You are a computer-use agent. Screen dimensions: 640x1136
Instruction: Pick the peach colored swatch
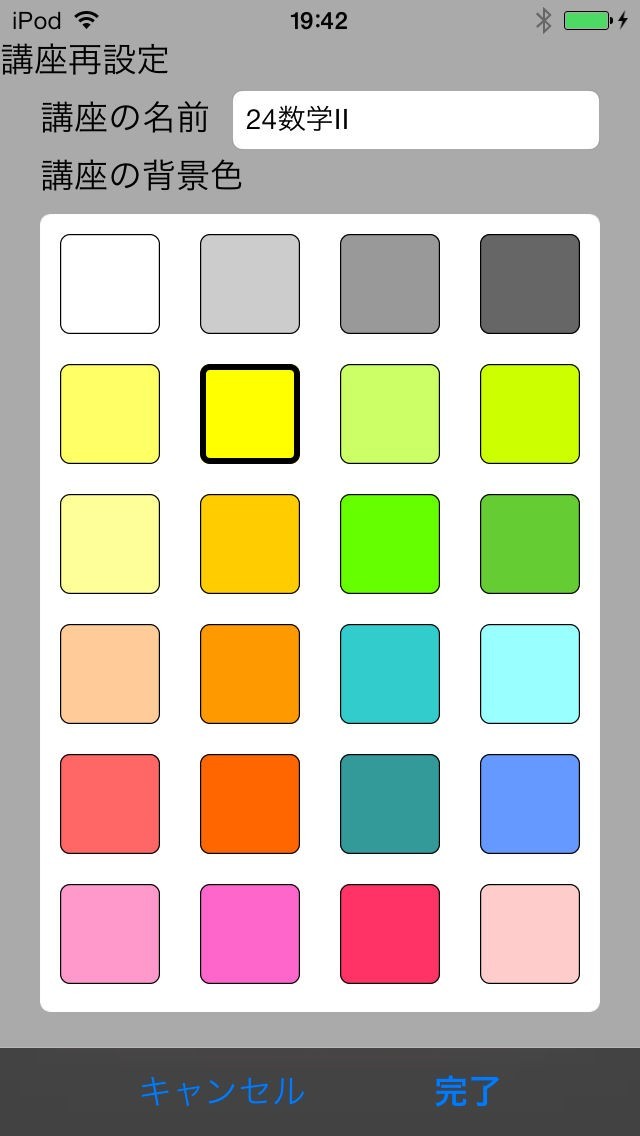coord(110,674)
